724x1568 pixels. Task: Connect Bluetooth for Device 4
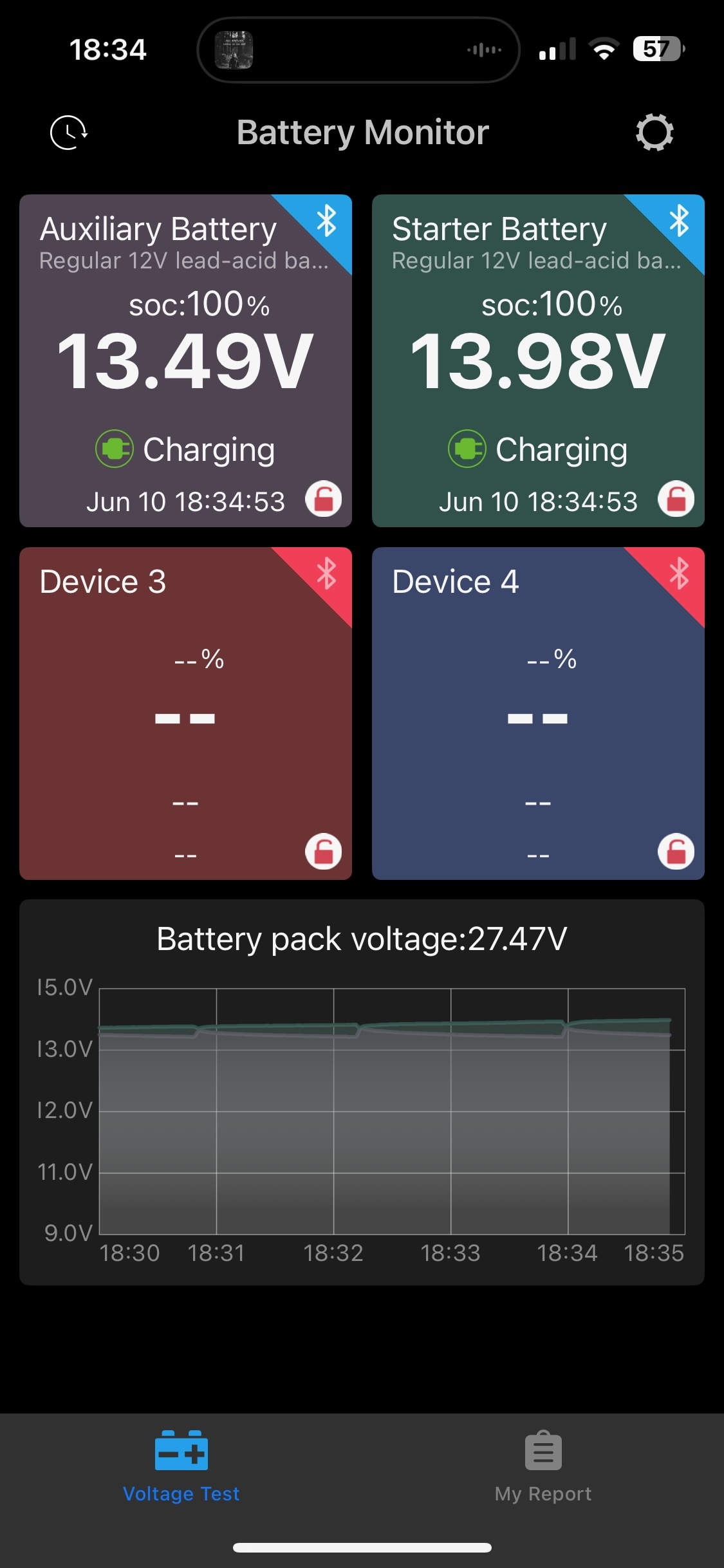coord(680,574)
